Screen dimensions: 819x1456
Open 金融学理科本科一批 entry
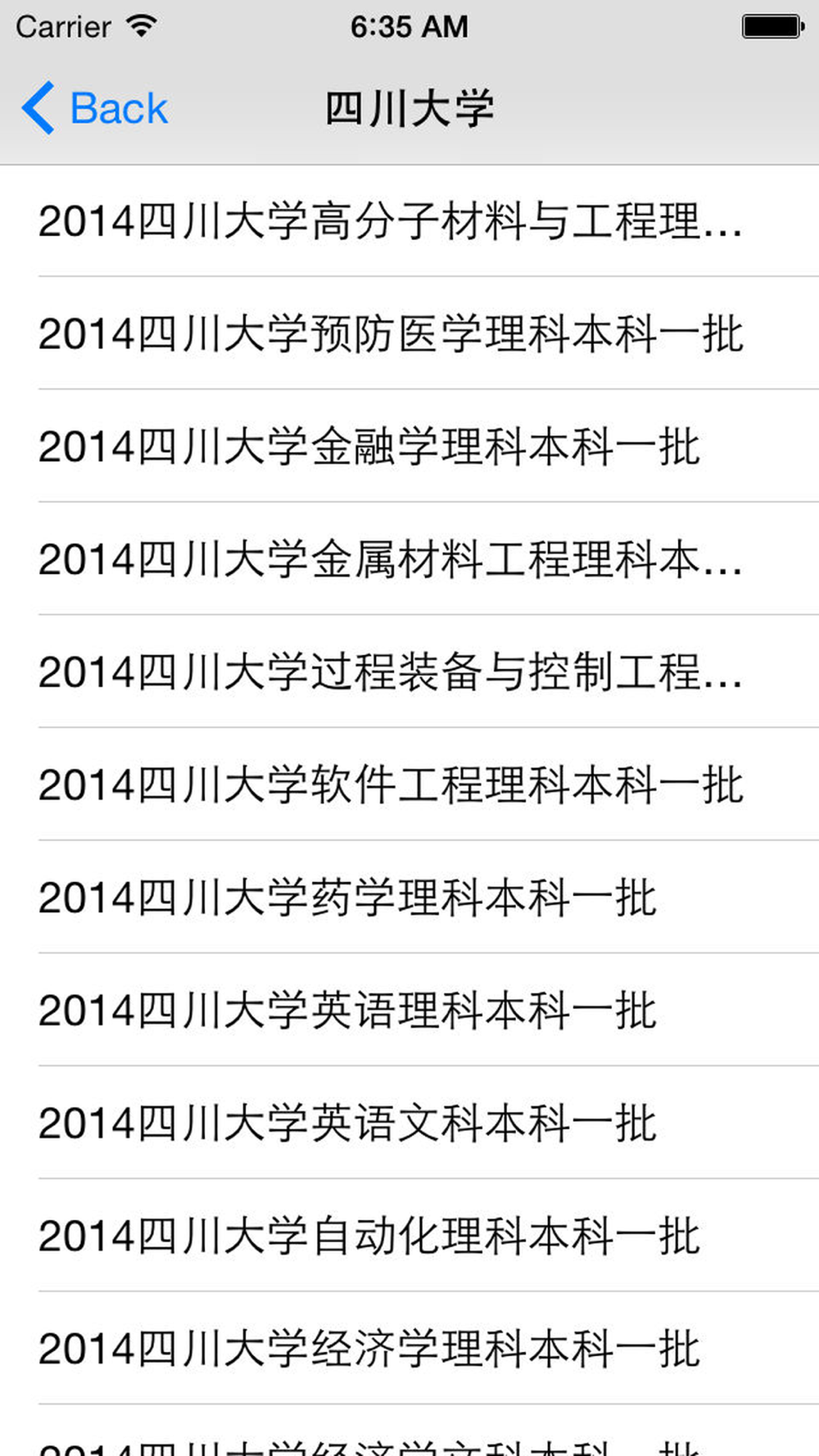tap(409, 446)
